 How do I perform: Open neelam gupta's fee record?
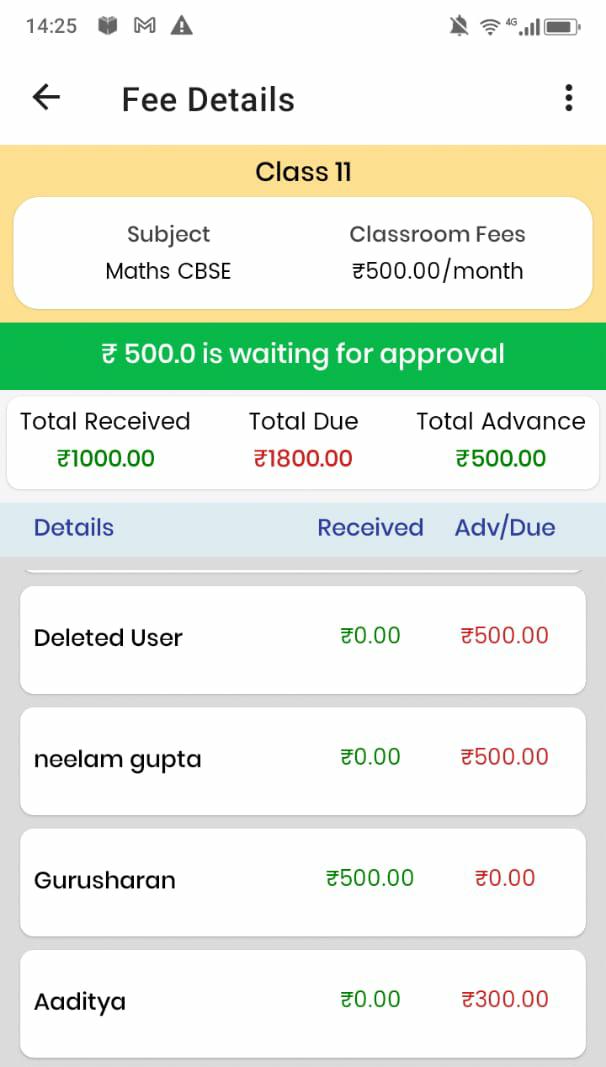pyautogui.click(x=303, y=761)
